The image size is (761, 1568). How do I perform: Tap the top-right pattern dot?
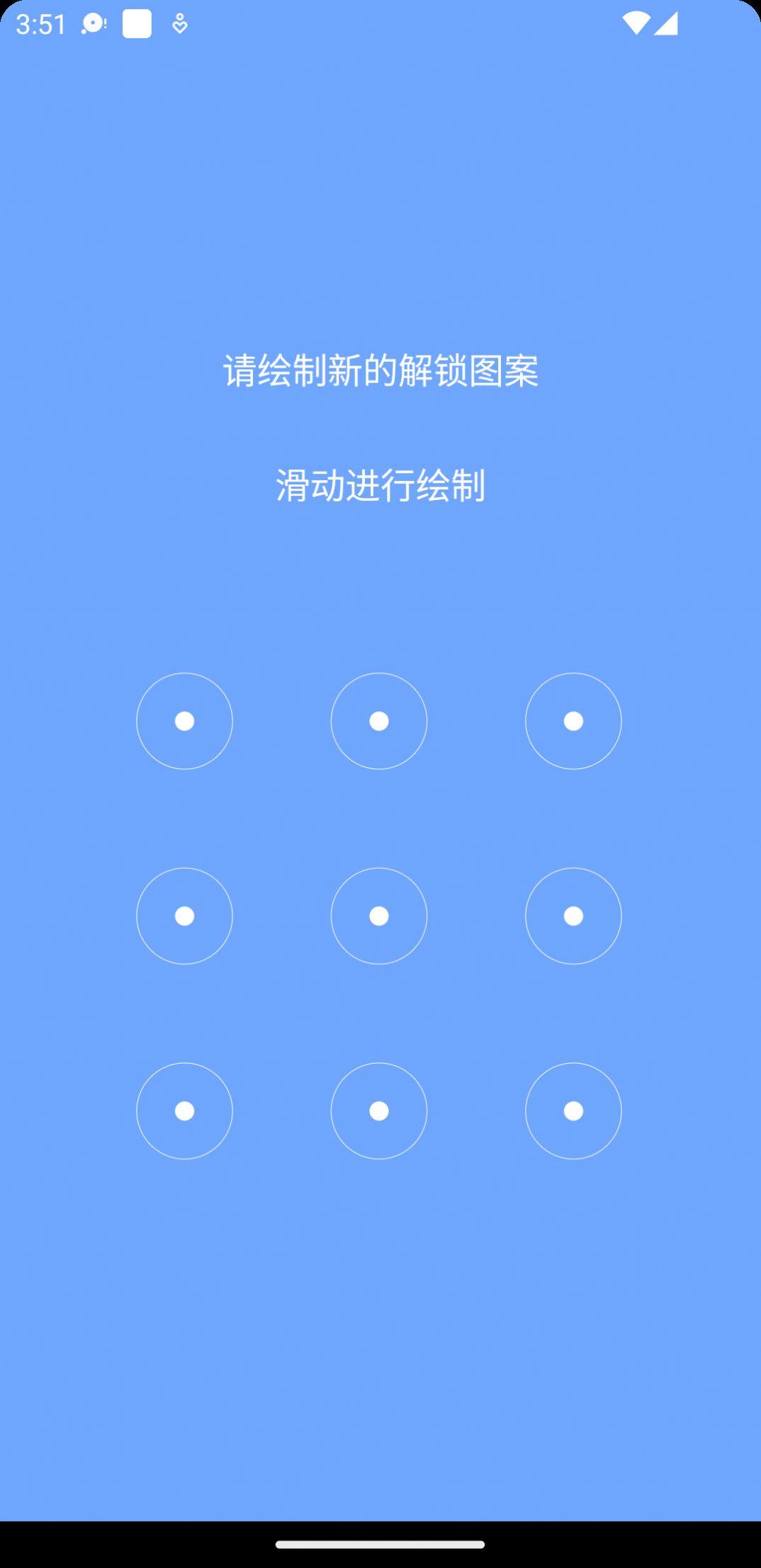pos(573,722)
